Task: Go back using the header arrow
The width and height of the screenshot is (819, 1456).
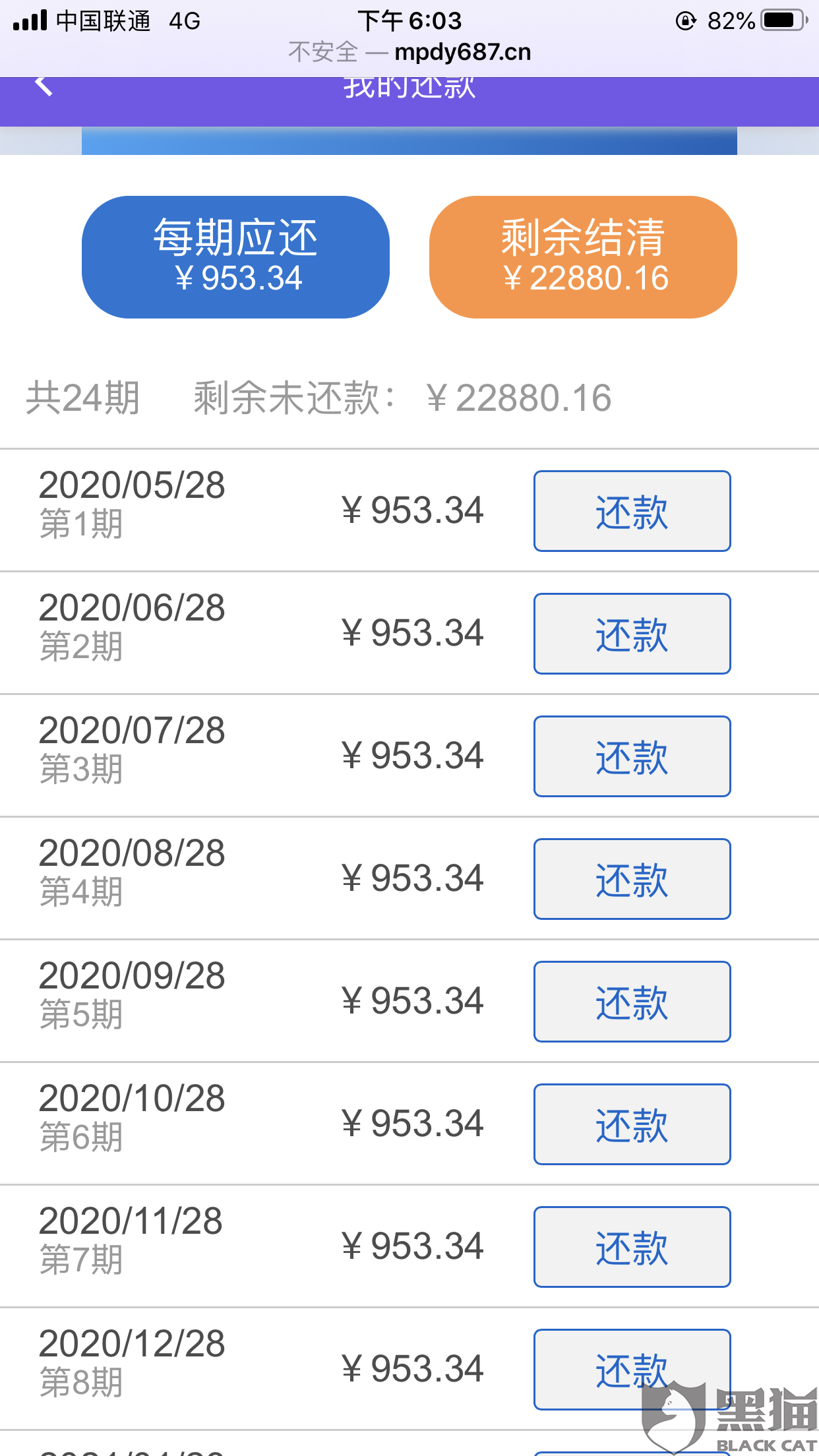Action: coord(44,87)
